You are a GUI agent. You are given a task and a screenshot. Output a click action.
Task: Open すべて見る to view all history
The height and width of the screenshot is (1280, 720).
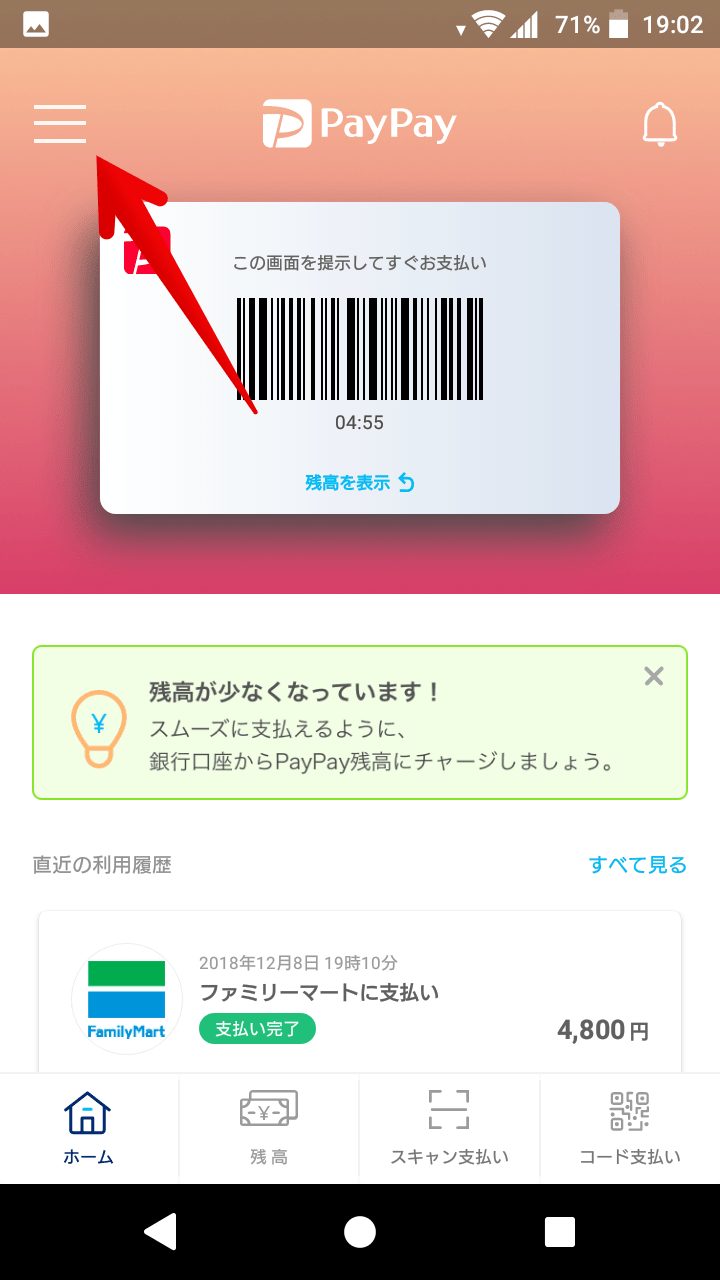[637, 865]
